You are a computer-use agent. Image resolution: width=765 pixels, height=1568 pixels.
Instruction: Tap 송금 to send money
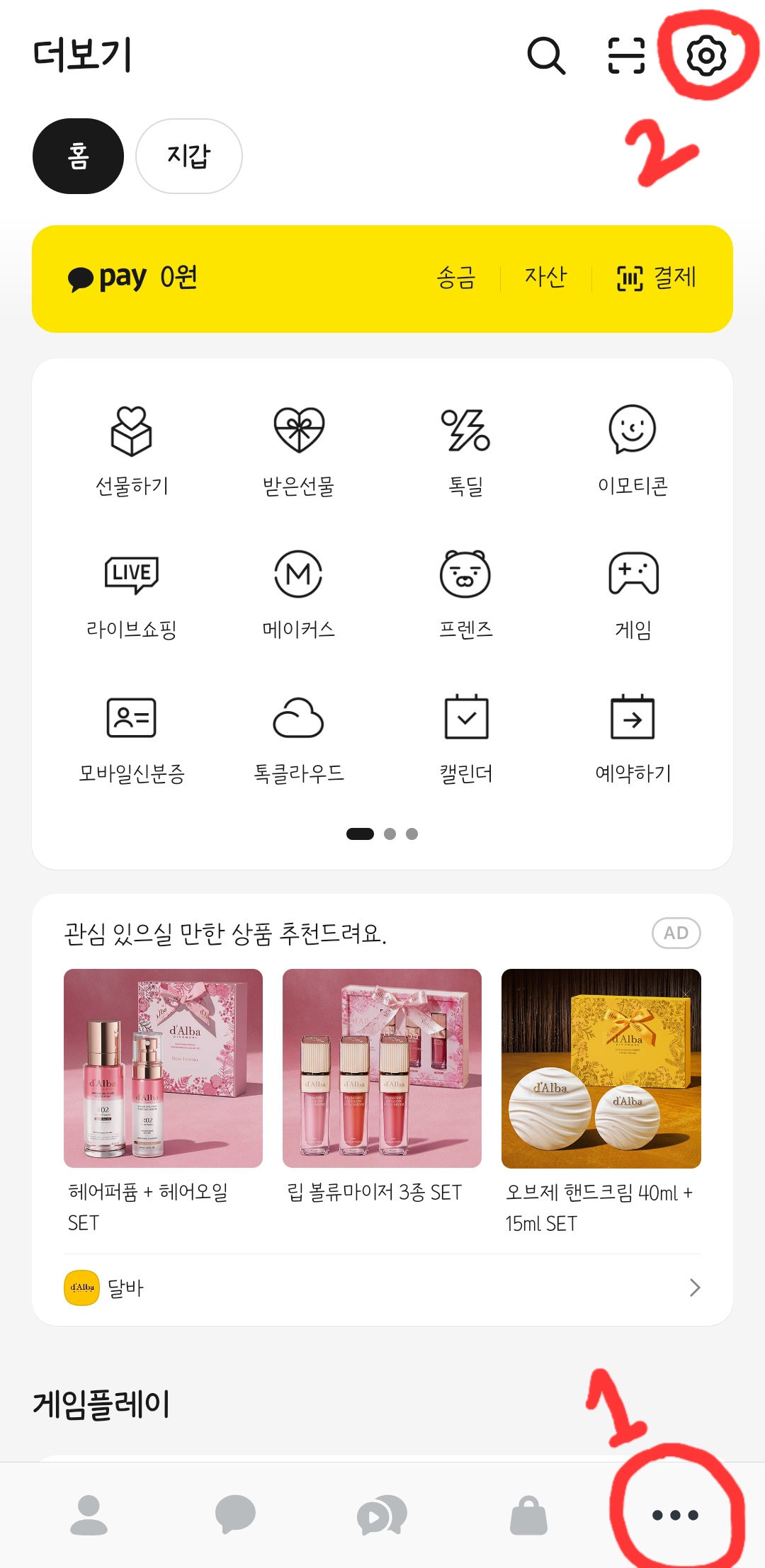click(x=456, y=278)
